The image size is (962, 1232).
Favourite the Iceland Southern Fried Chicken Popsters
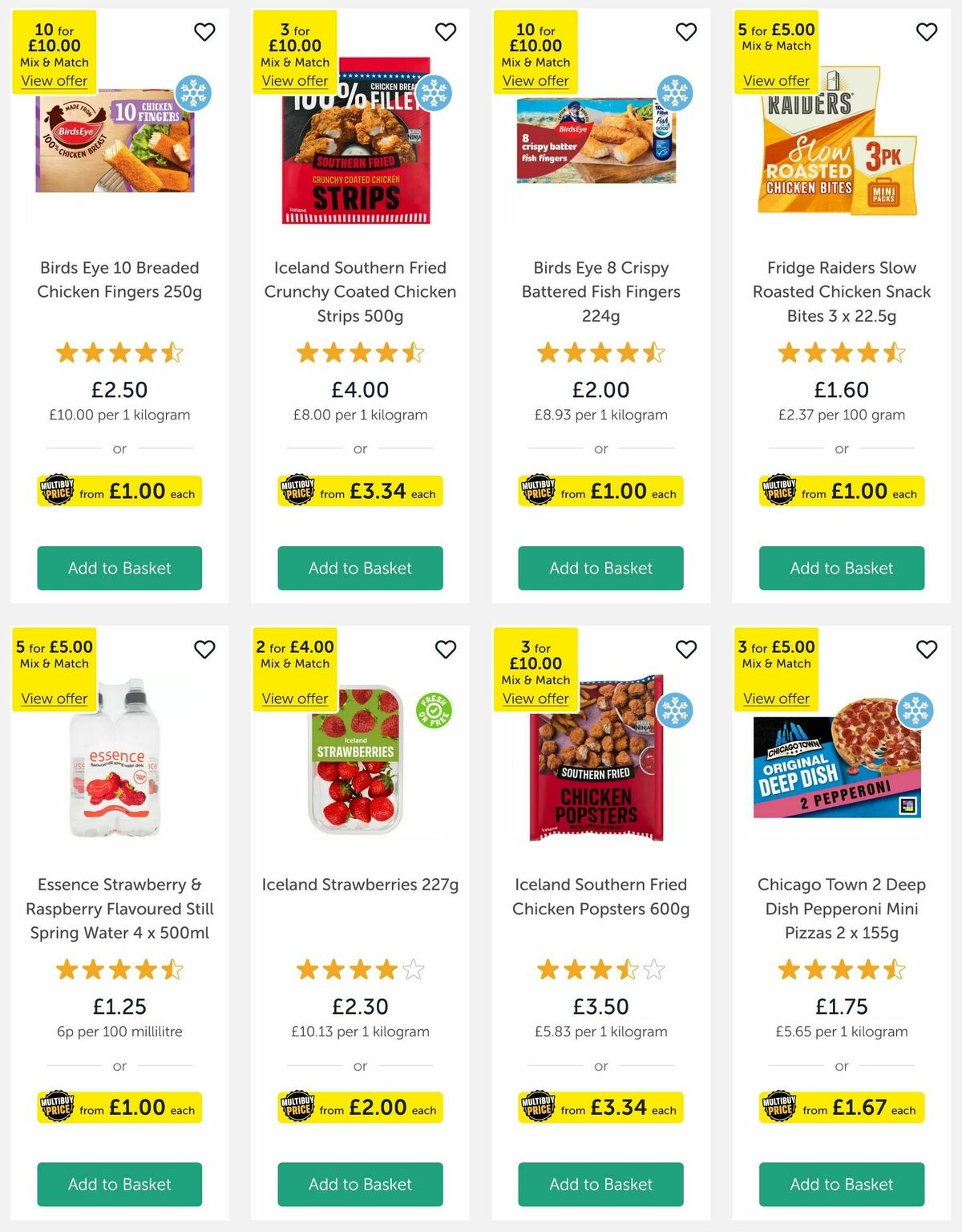(685, 650)
